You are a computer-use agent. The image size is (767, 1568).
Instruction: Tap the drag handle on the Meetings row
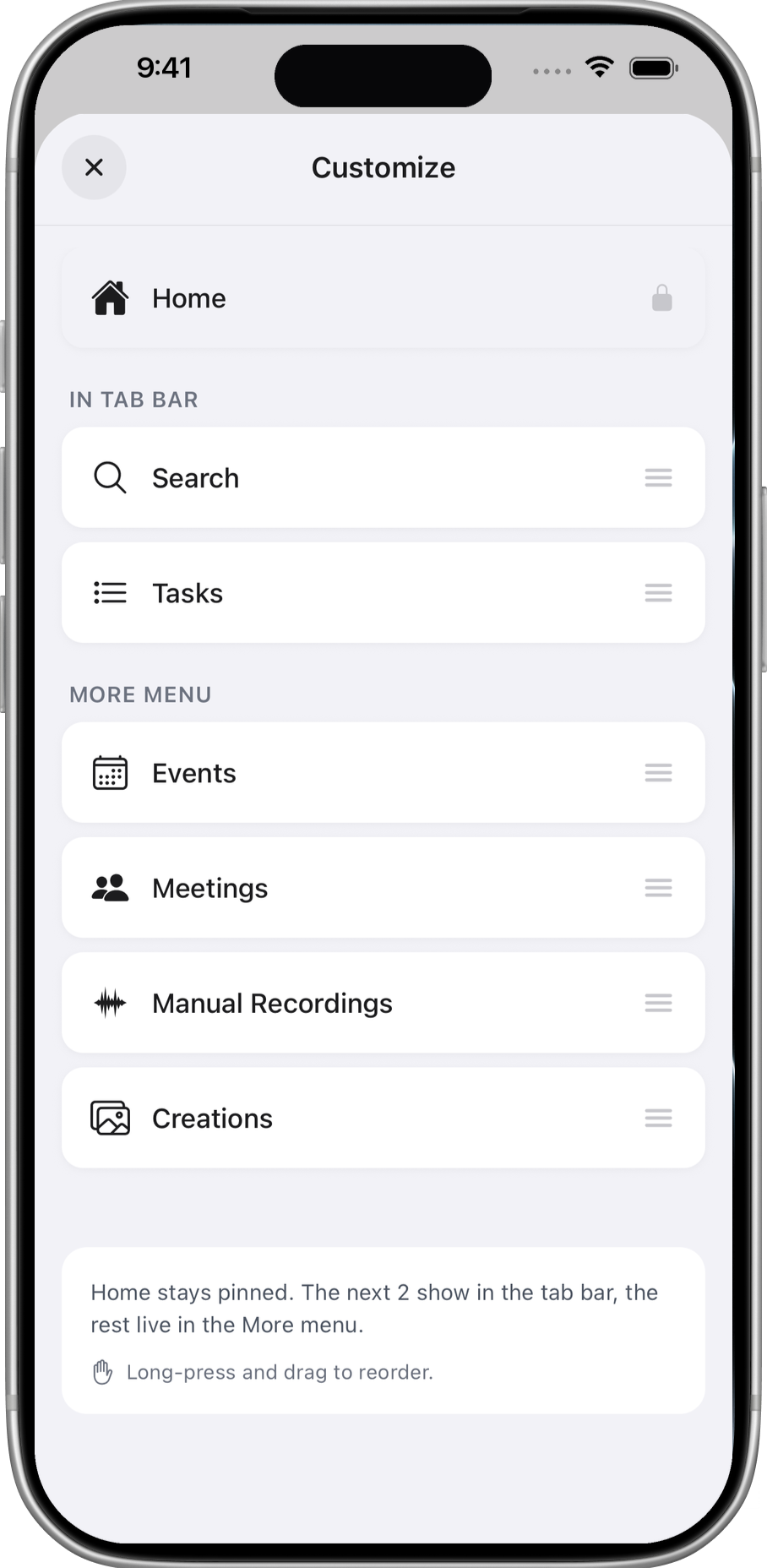click(x=658, y=888)
